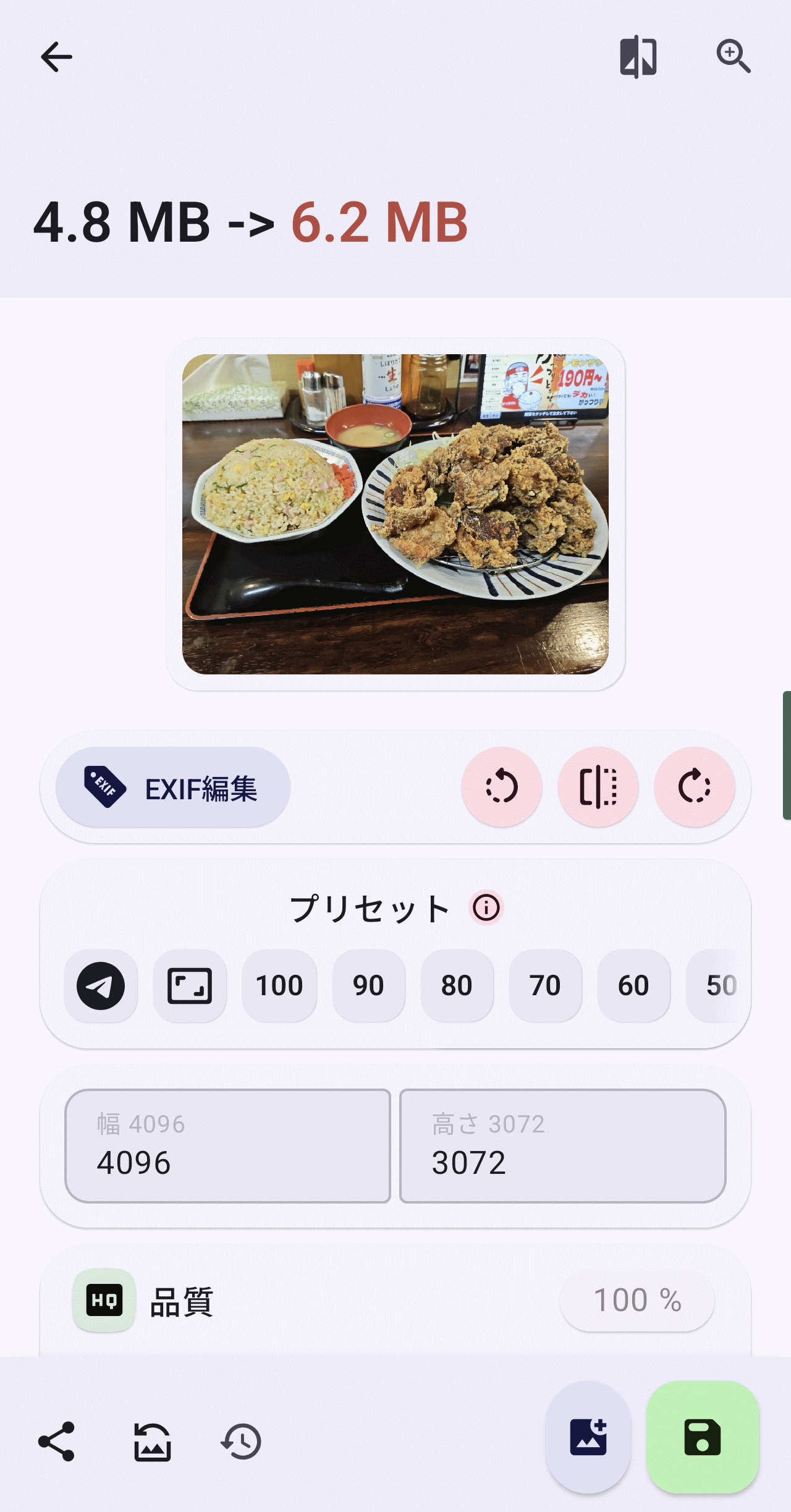Open the before/after compare view

[x=638, y=57]
